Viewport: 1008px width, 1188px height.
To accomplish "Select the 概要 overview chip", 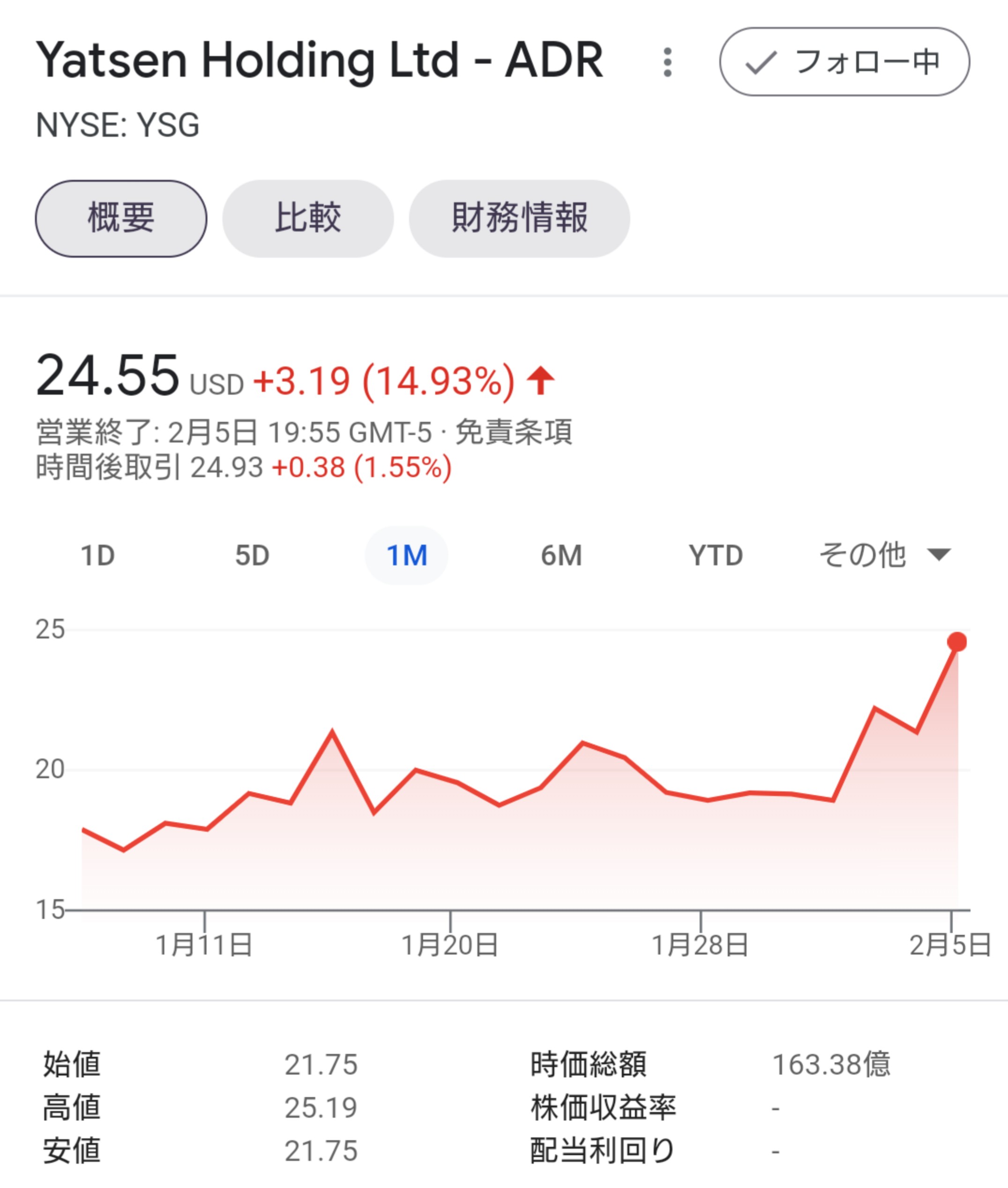I will tap(121, 218).
